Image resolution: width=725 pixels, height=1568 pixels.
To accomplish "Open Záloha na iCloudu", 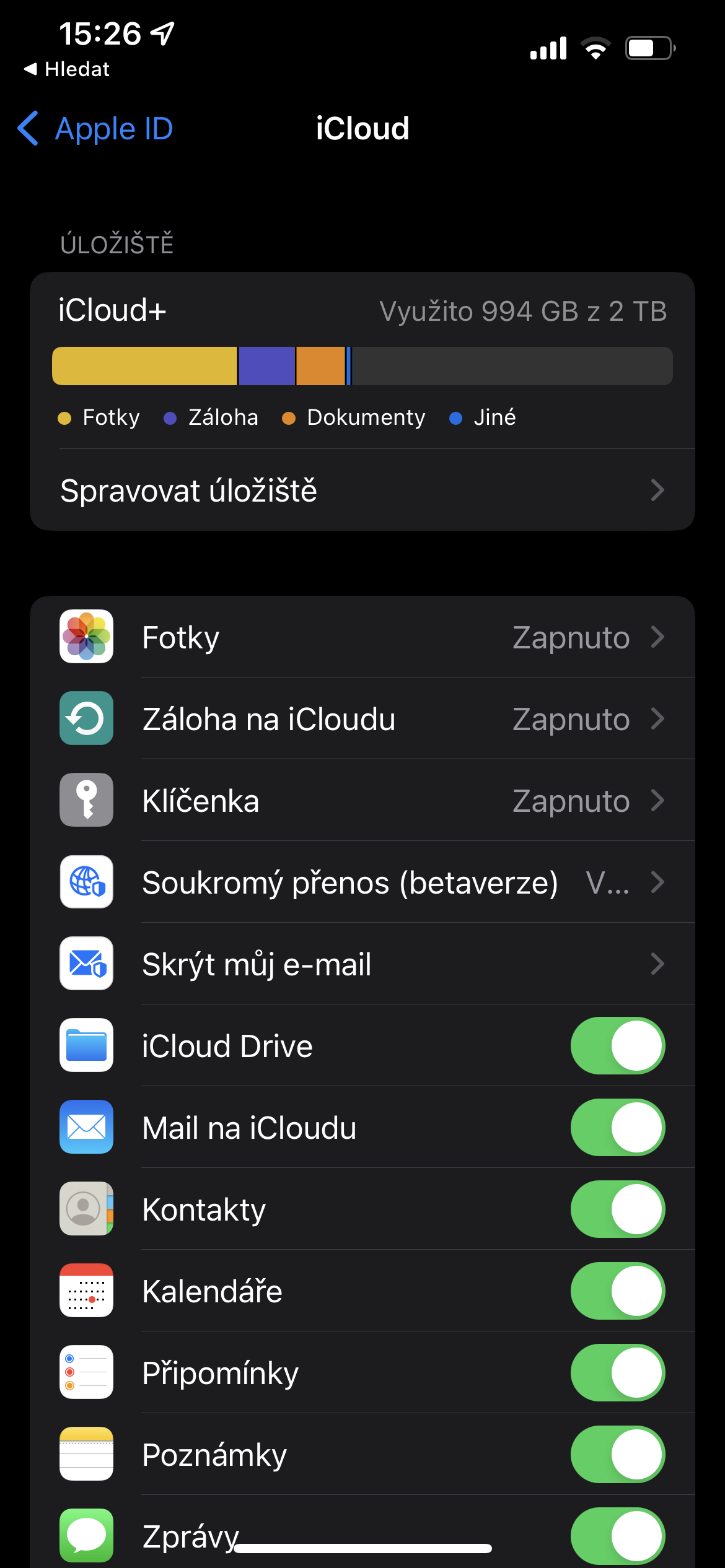I will tap(362, 719).
